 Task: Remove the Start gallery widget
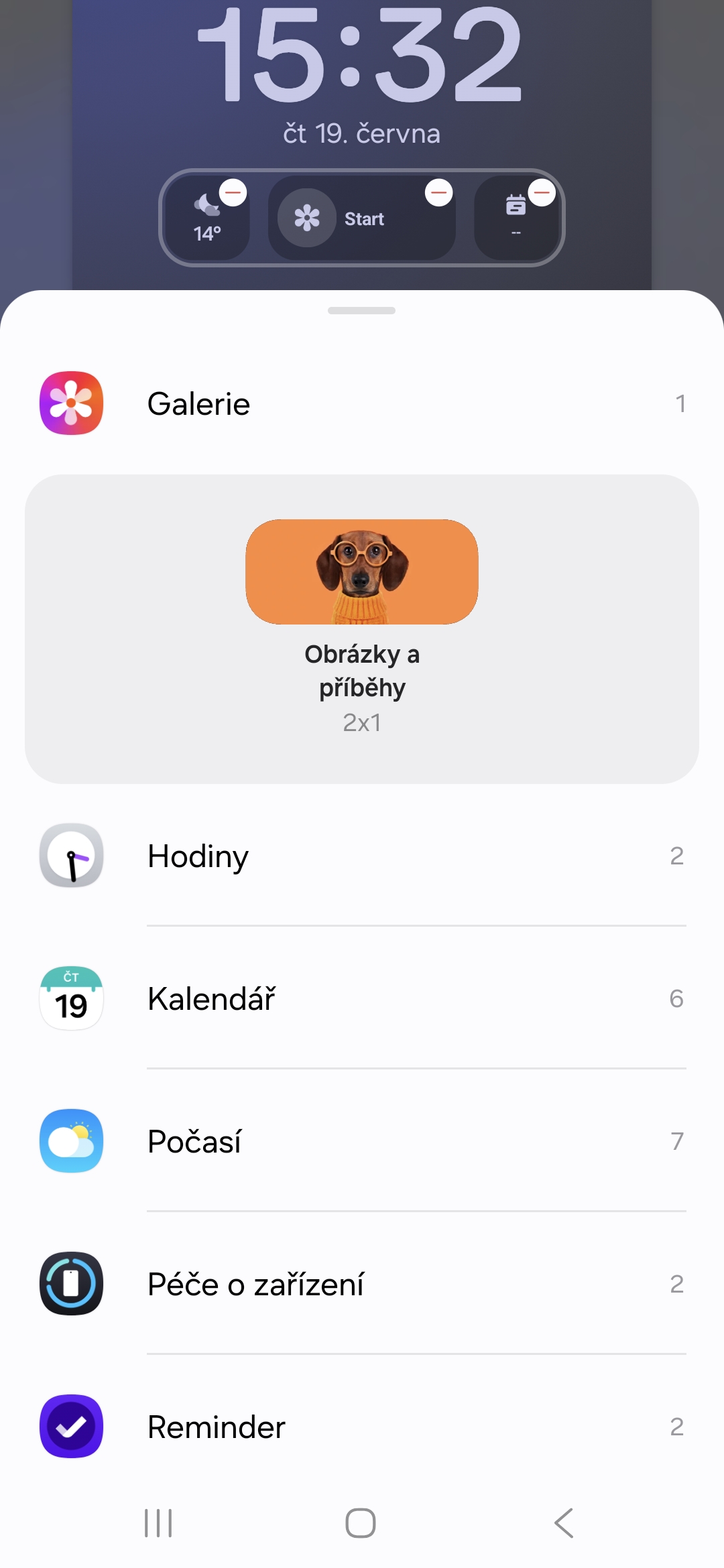pos(439,193)
